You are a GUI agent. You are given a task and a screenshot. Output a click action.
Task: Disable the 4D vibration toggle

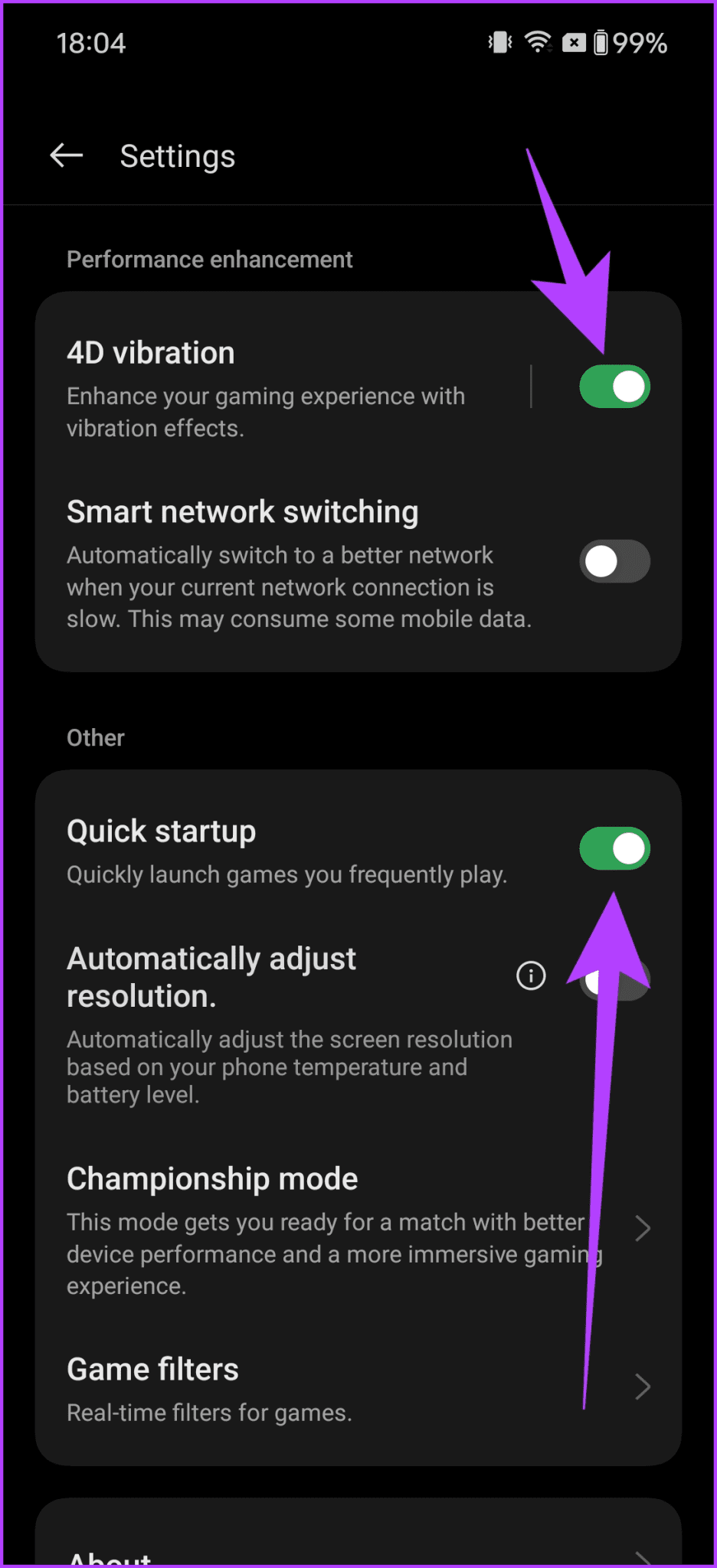point(614,387)
